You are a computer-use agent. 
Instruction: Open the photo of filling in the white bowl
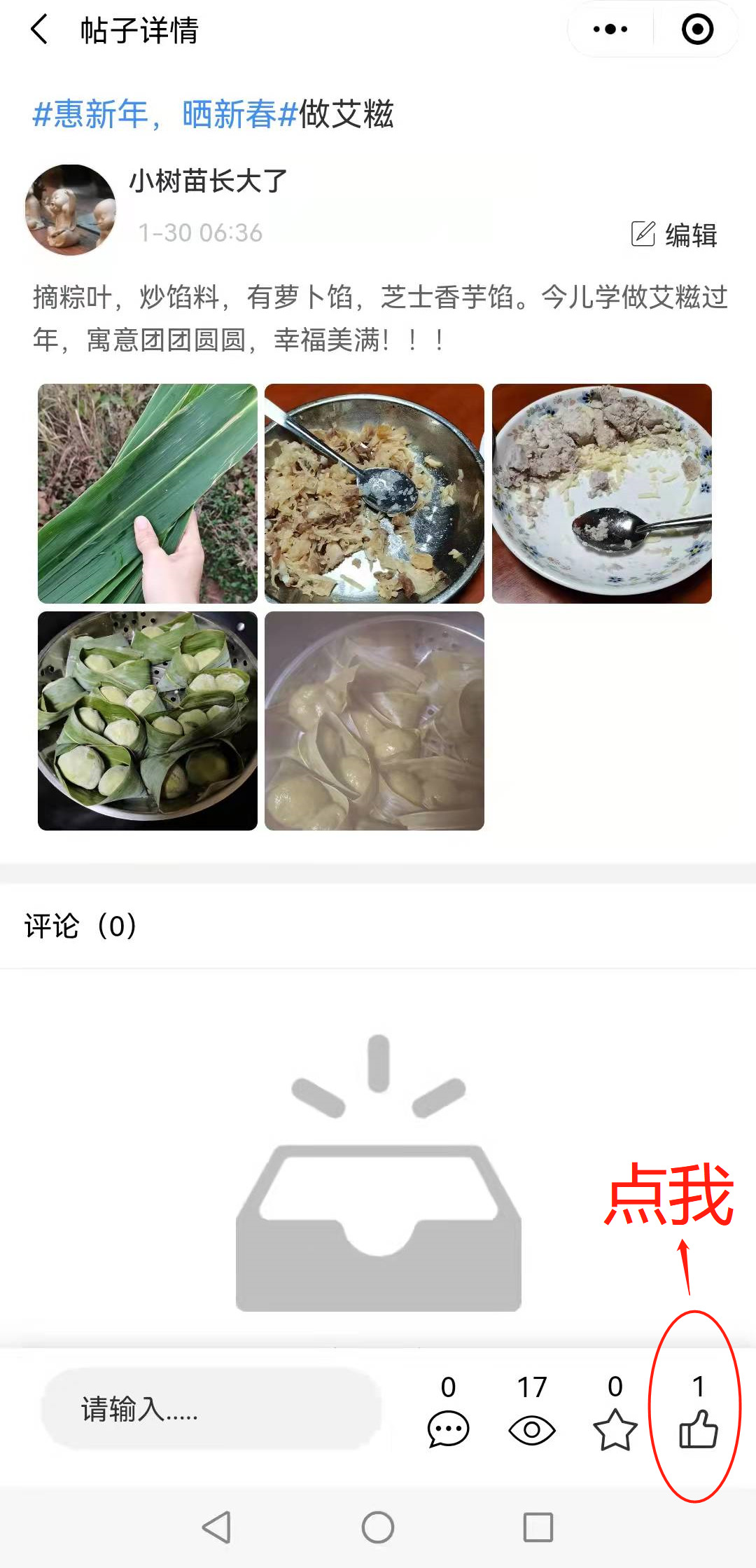(602, 494)
